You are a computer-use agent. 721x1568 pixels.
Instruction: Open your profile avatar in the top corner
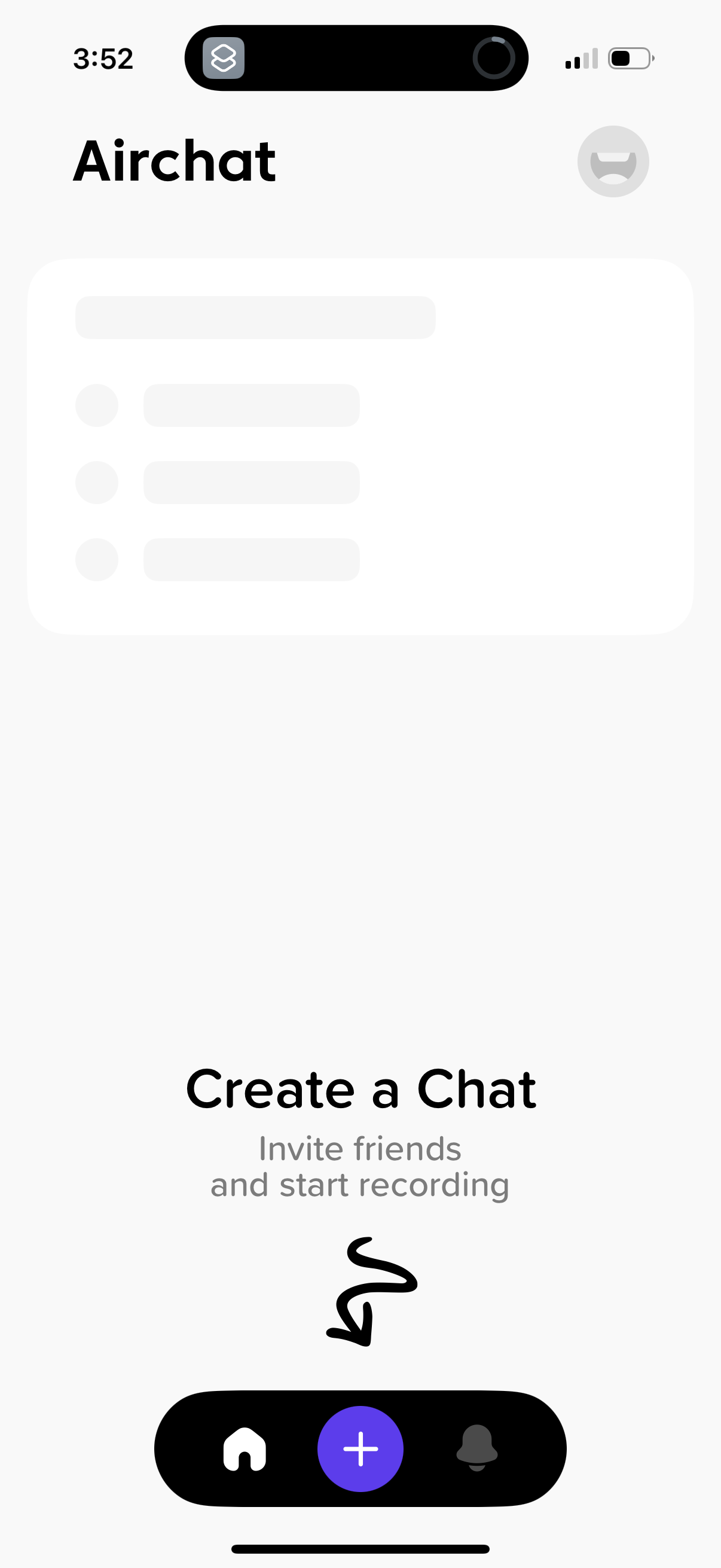613,161
